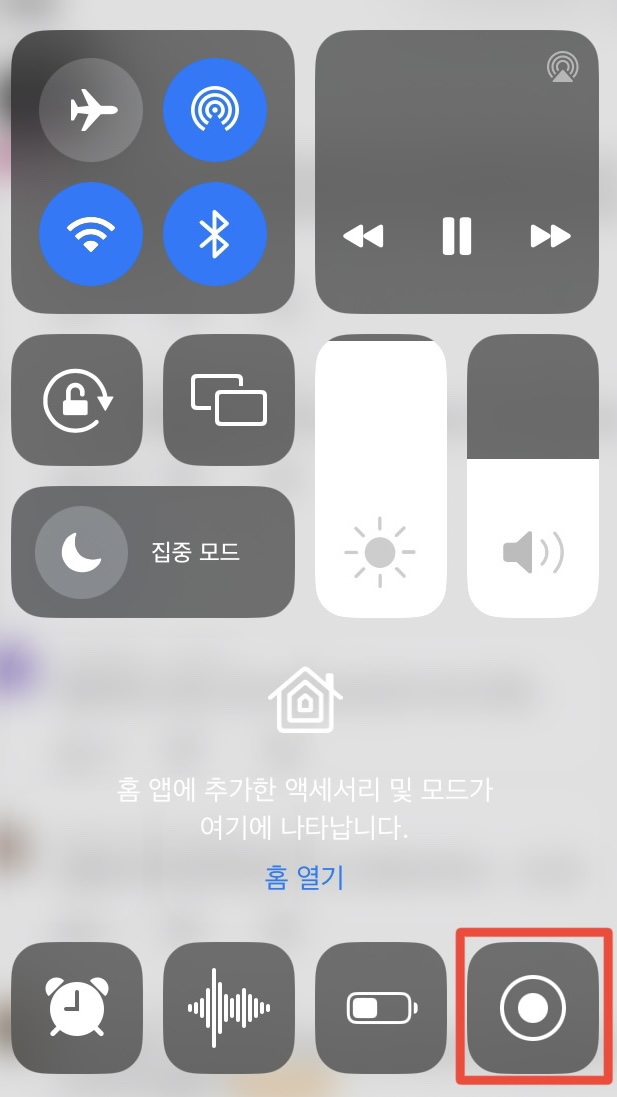Launch the voice memos shortcut
Viewport: 617px width, 1097px height.
(229, 1007)
